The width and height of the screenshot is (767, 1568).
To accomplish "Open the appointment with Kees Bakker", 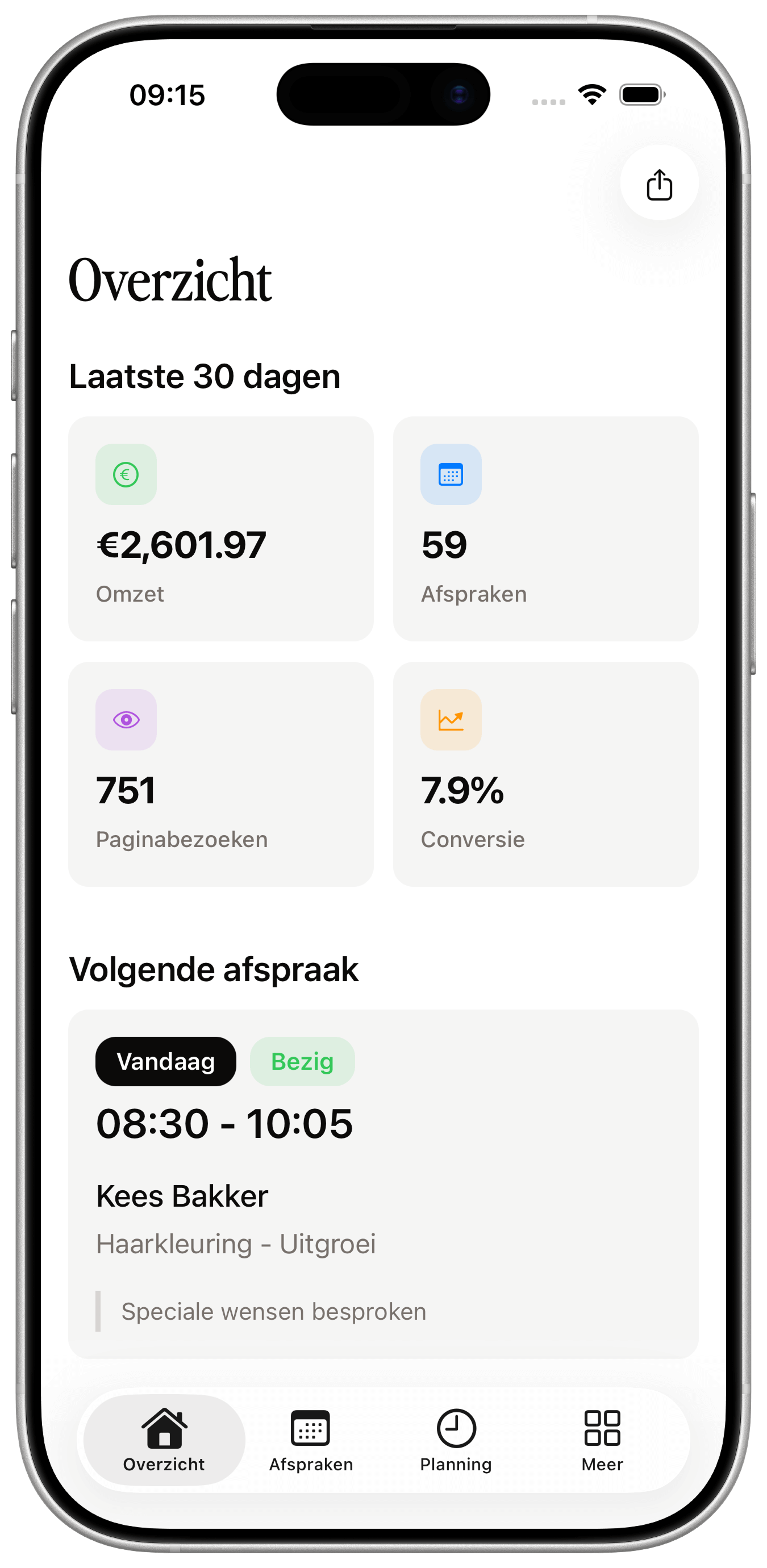I will pyautogui.click(x=383, y=1193).
